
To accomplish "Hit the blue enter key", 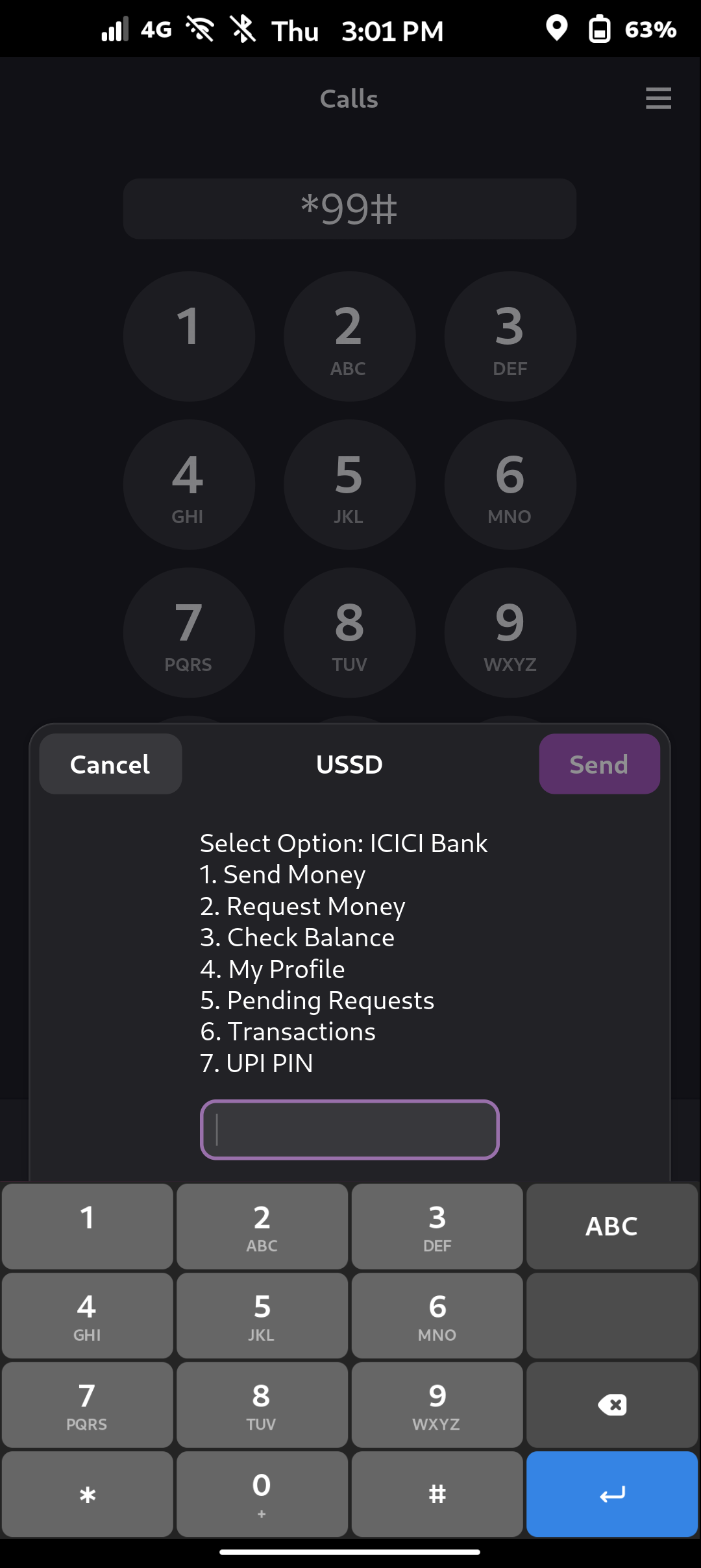I will point(611,1494).
